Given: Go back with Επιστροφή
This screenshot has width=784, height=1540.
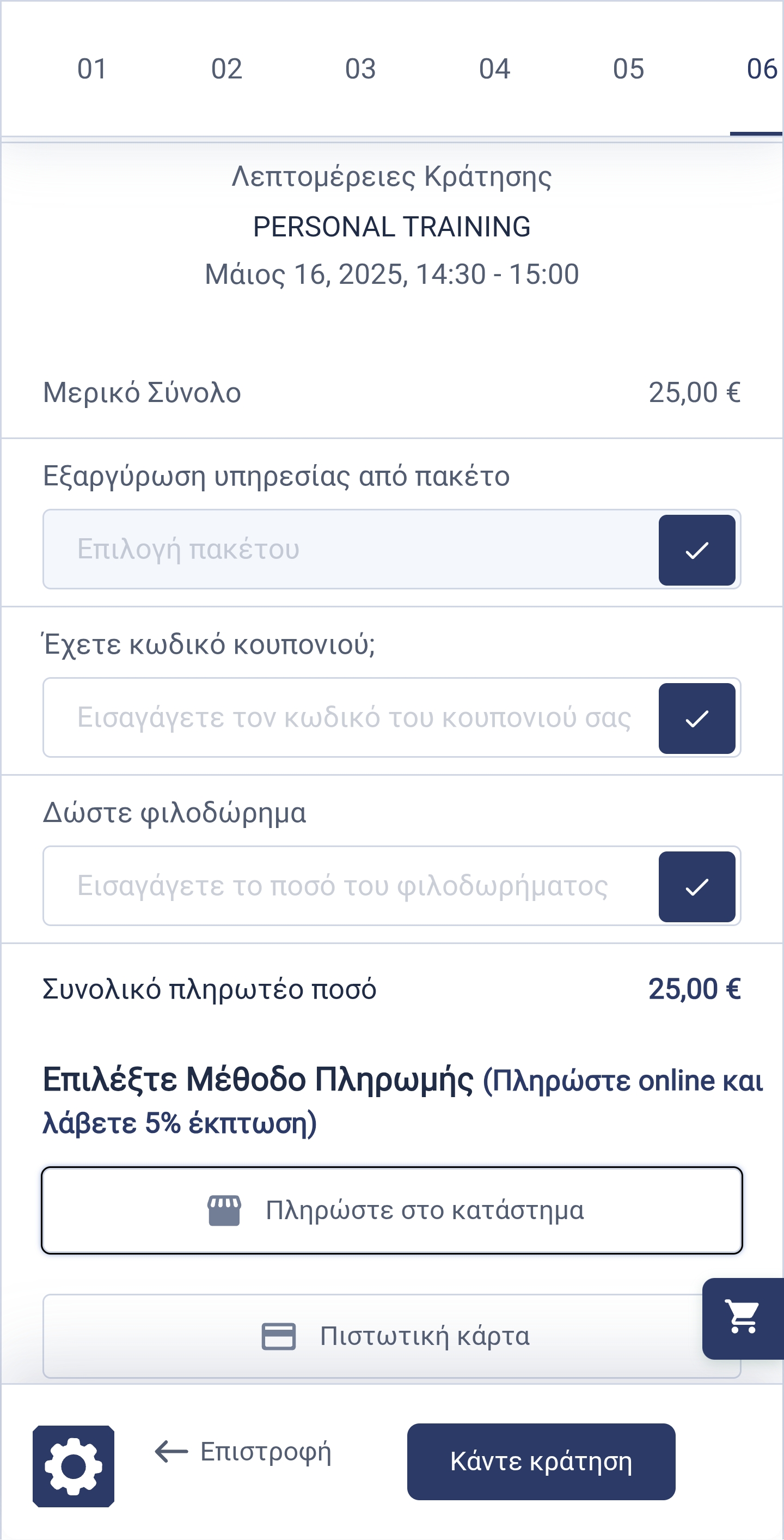Looking at the screenshot, I should pyautogui.click(x=243, y=1452).
